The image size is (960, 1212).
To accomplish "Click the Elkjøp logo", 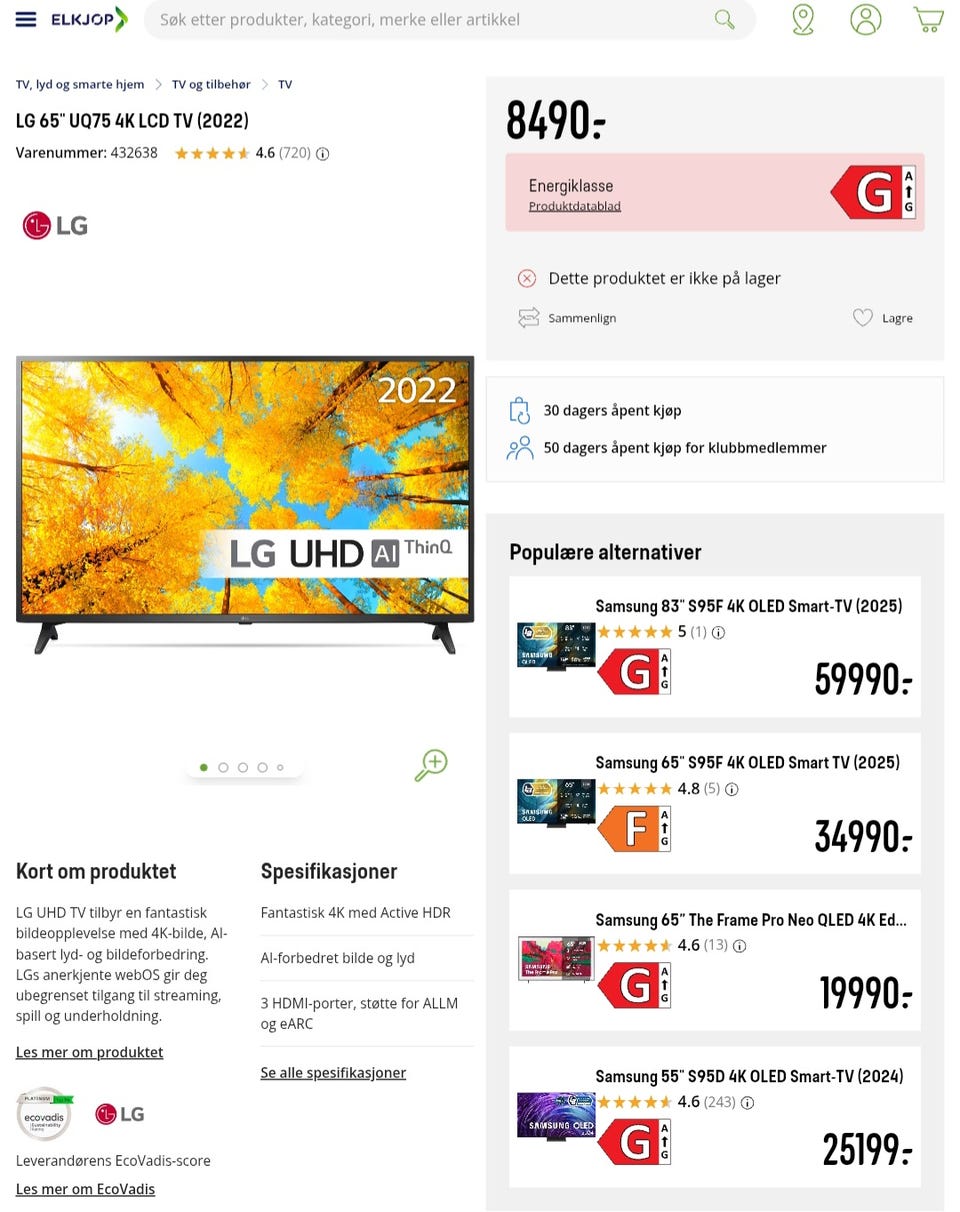I will point(88,18).
